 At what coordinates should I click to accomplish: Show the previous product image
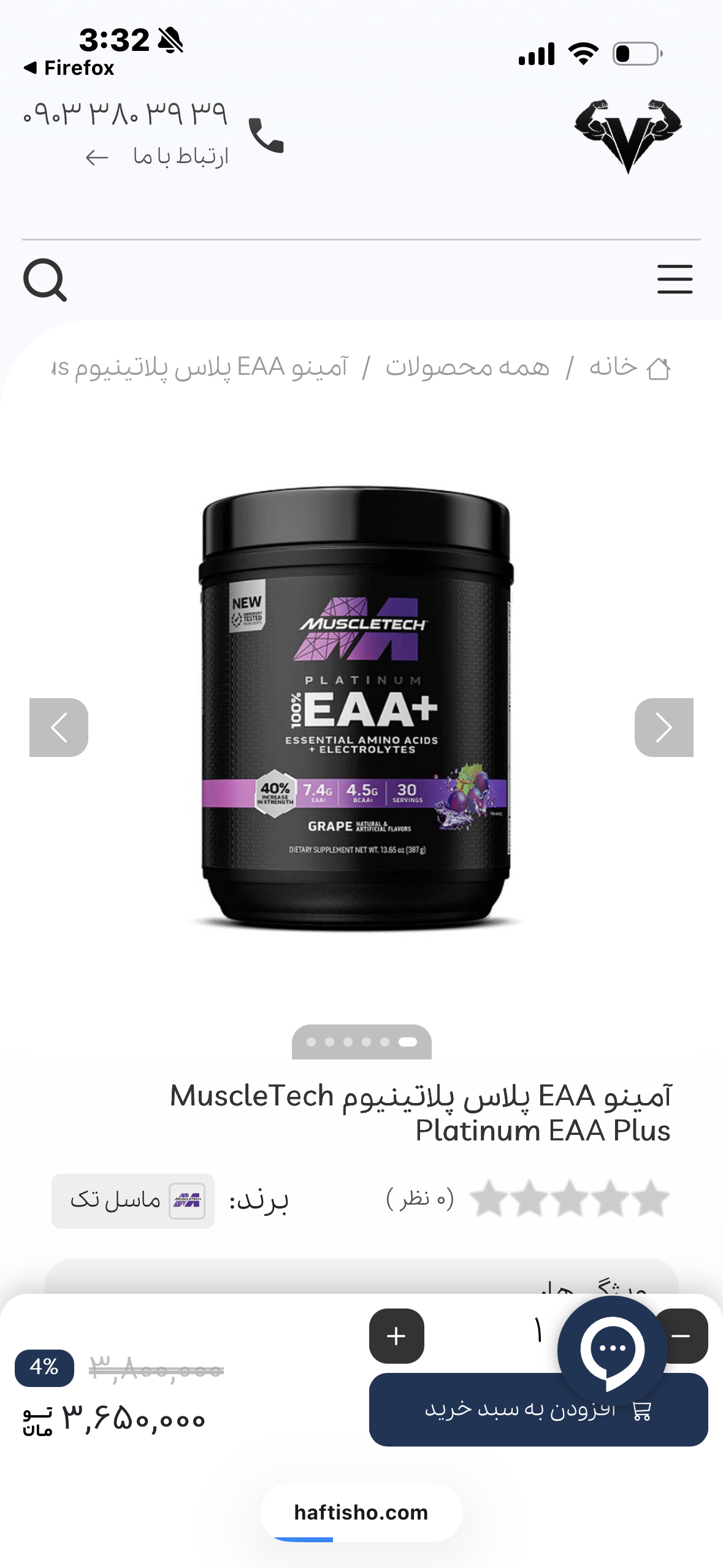(59, 728)
